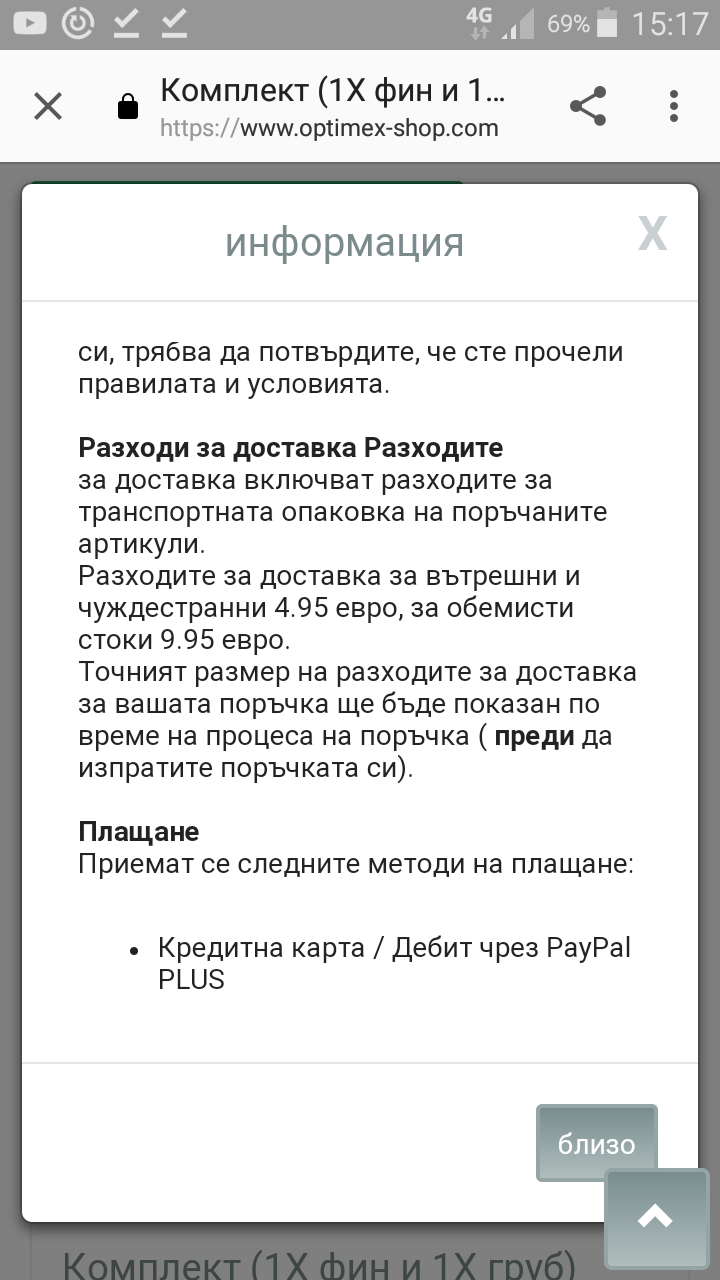View site security info via the lock icon

click(127, 106)
